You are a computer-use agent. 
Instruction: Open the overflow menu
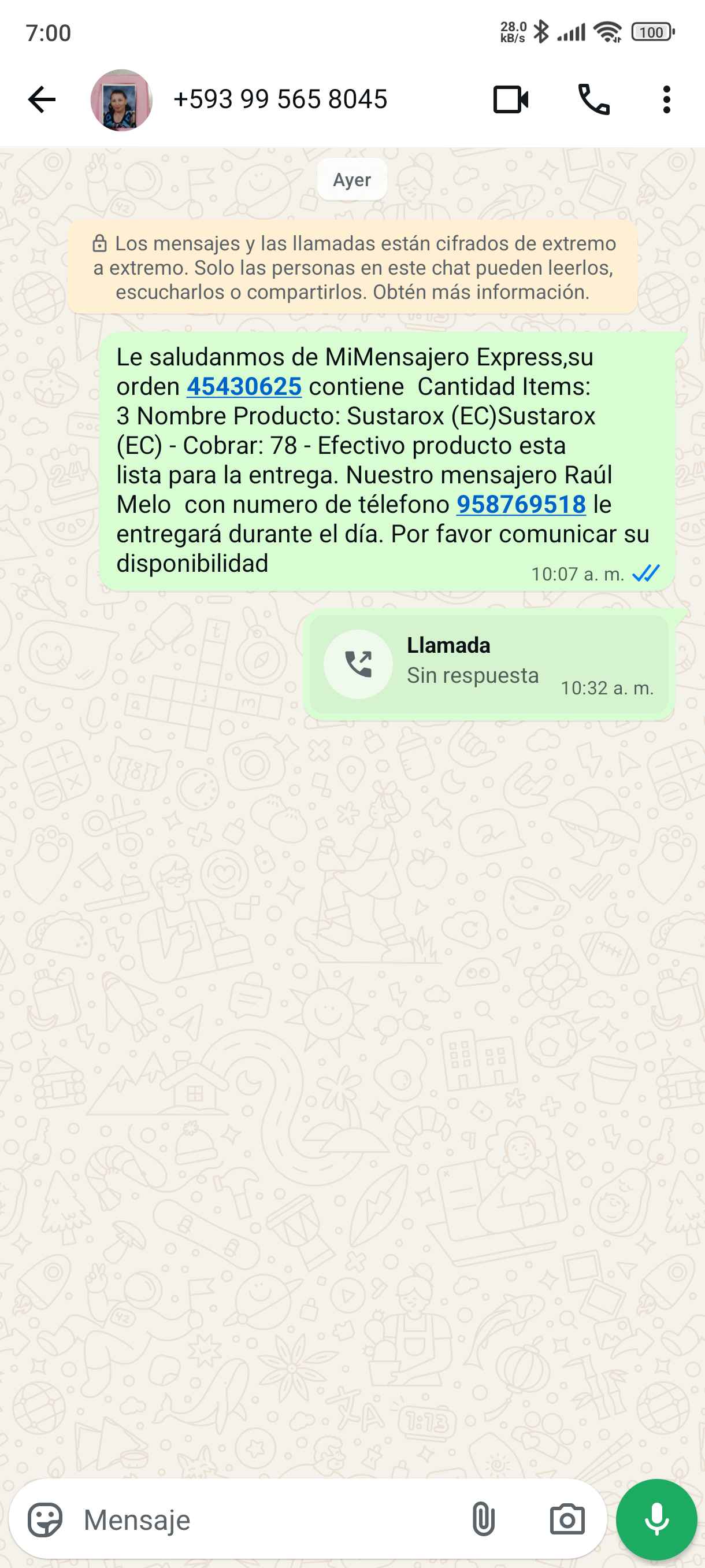coord(667,100)
